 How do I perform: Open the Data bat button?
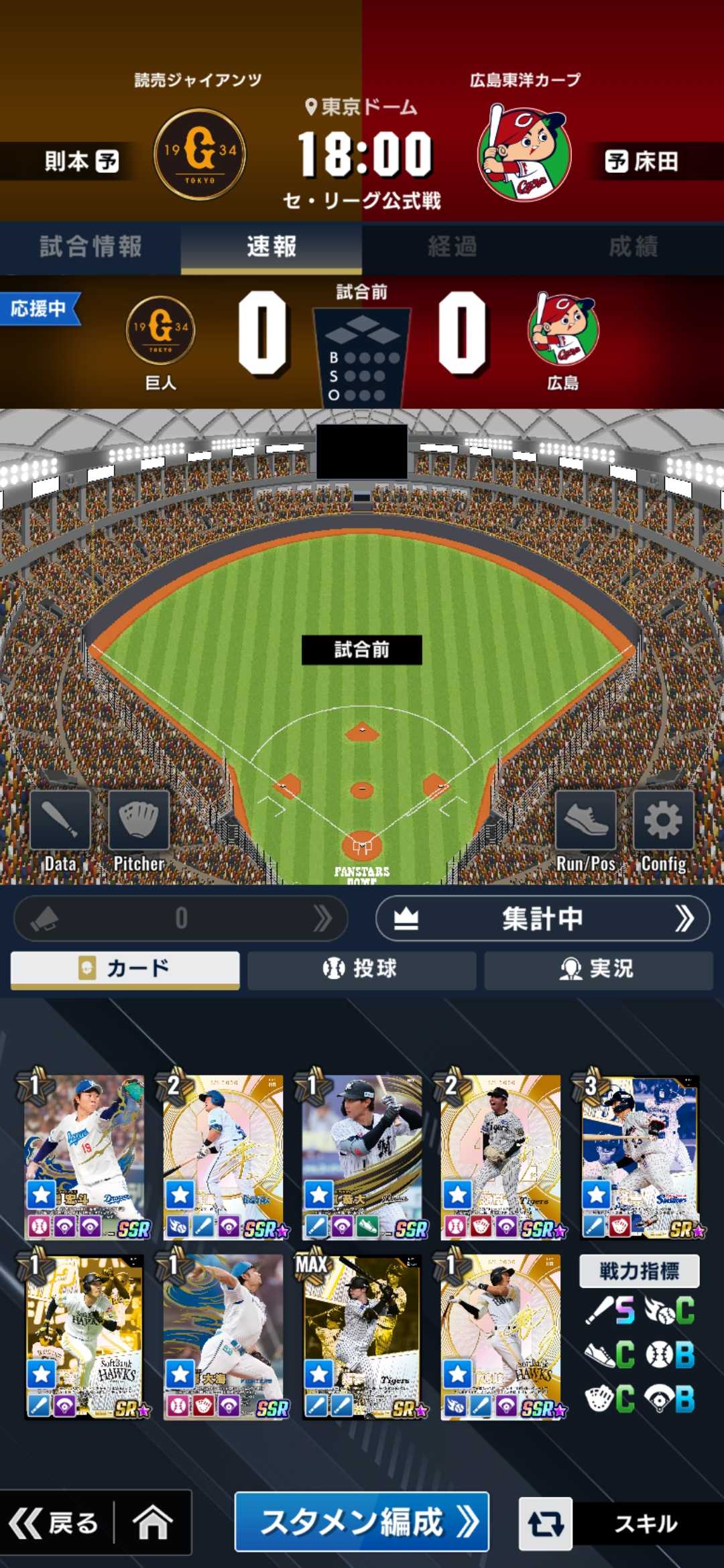[60, 831]
